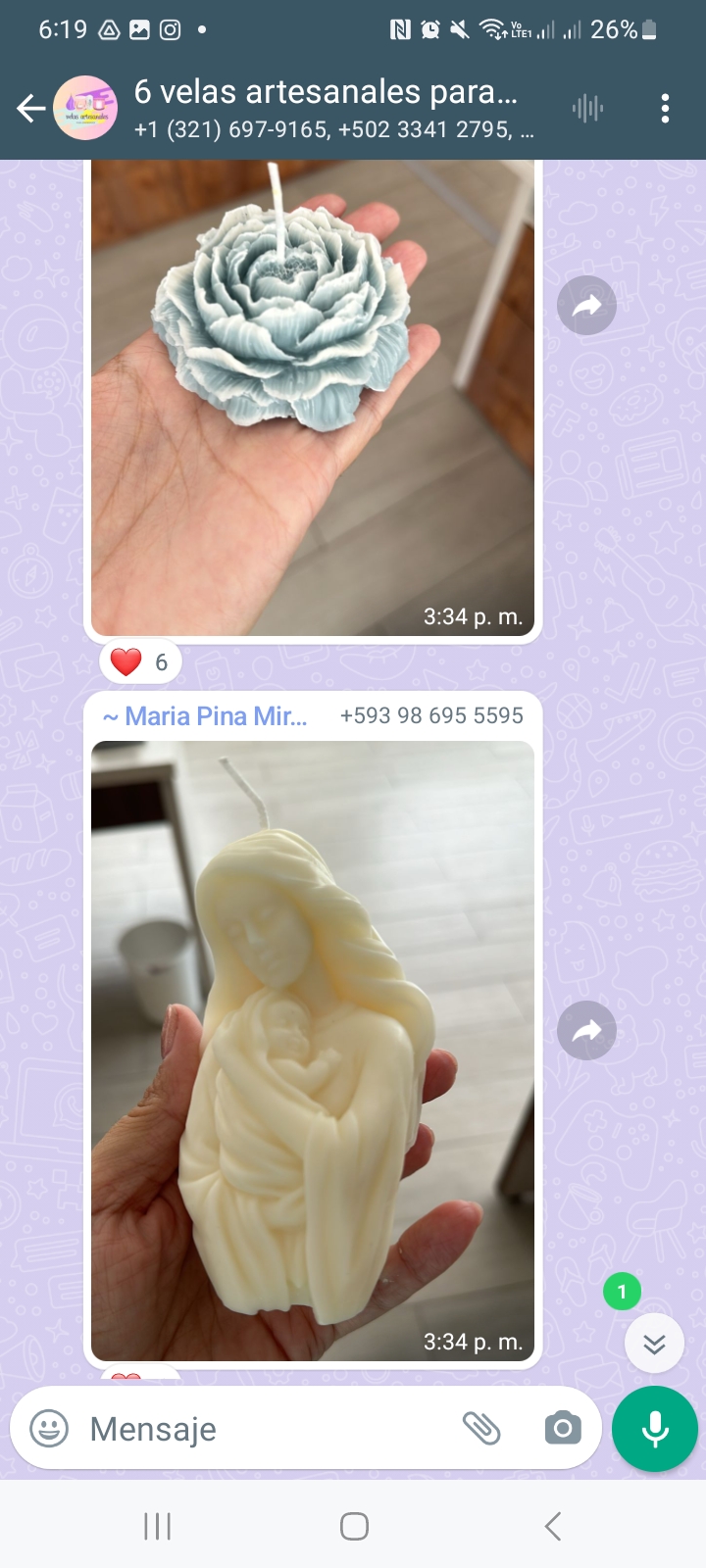
Task: Open the group info for 6 velas artesanales
Action: [x=326, y=108]
